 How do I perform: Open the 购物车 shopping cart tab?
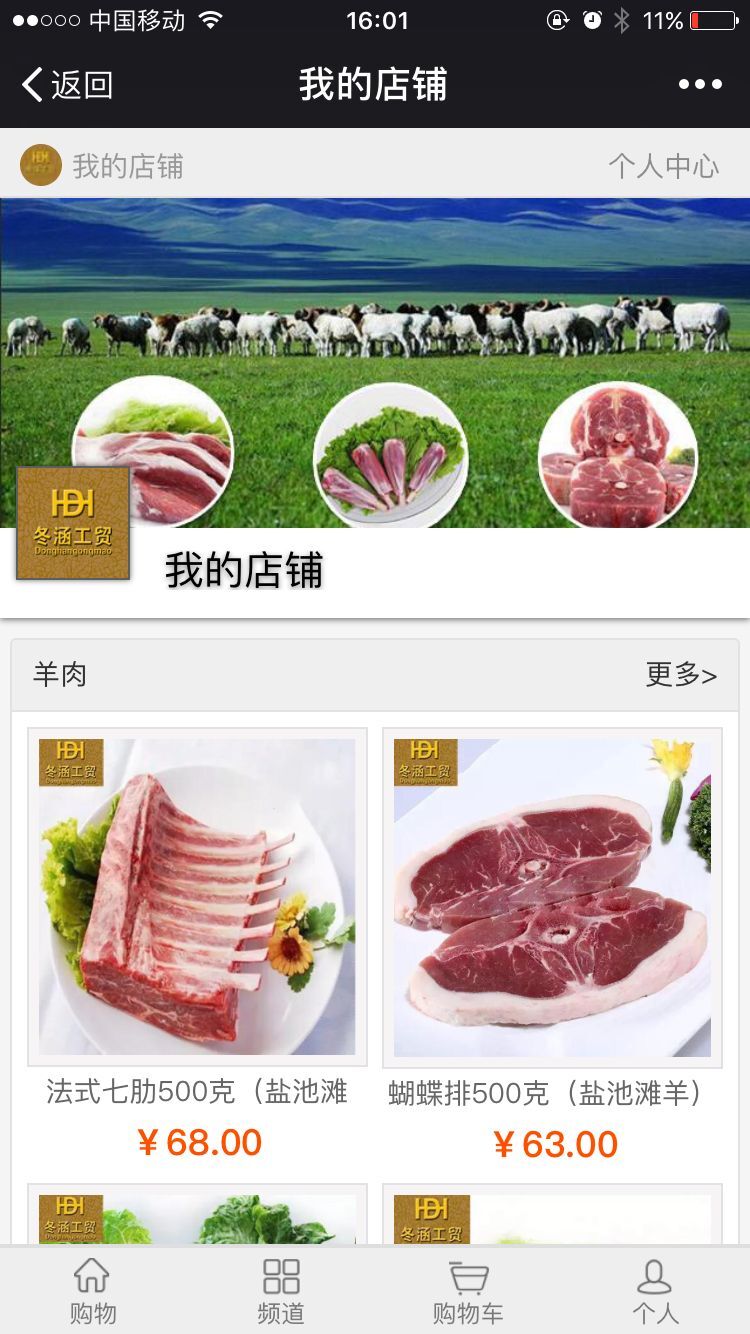pos(468,1291)
